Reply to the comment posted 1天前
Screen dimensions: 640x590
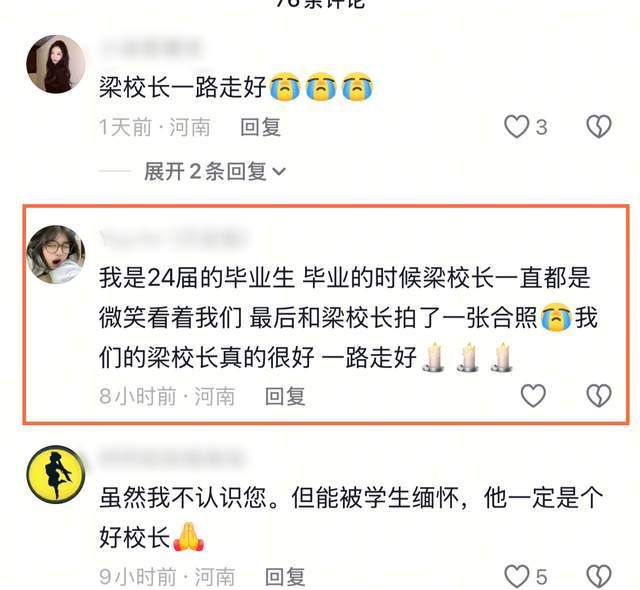260,127
